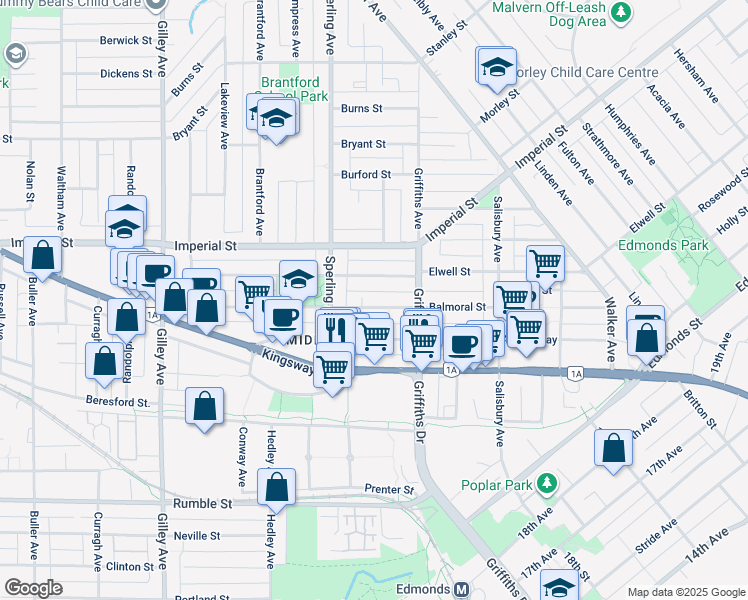The height and width of the screenshot is (600, 748).
Task: Select the coffee cup marker near Salisbury Ave
Action: coord(462,345)
